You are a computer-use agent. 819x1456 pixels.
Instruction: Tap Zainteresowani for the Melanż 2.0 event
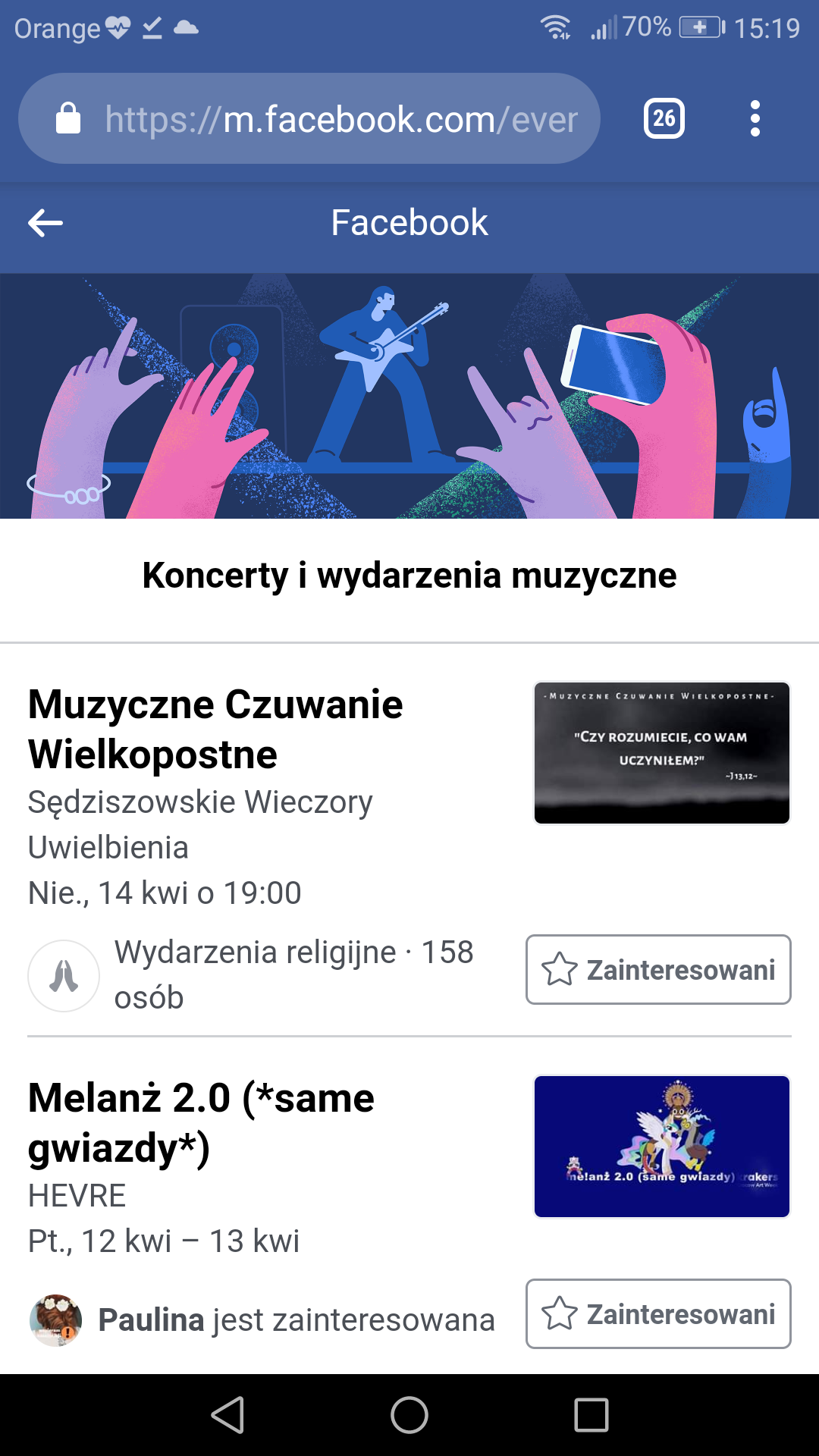click(658, 1314)
